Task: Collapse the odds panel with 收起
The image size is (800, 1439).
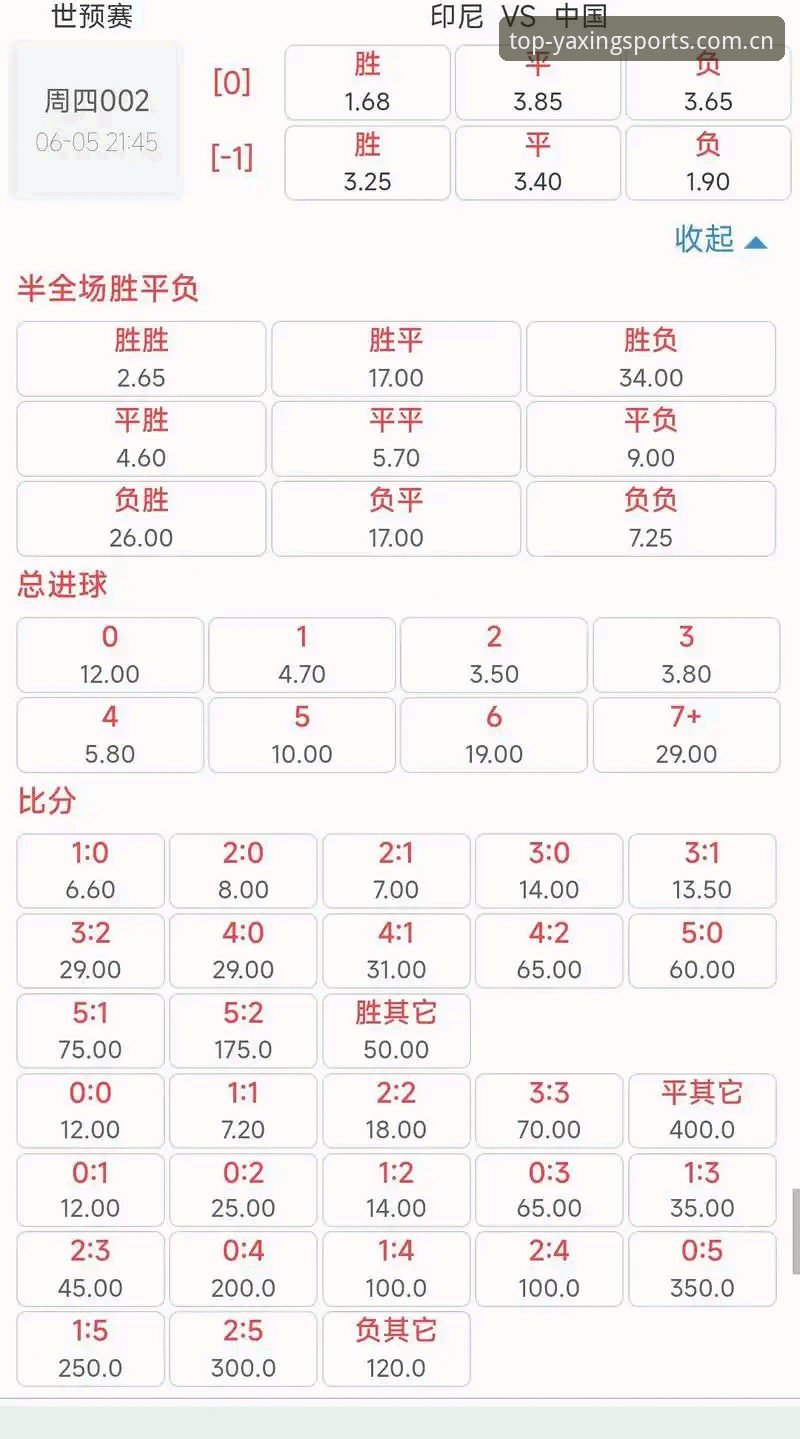Action: [x=720, y=239]
